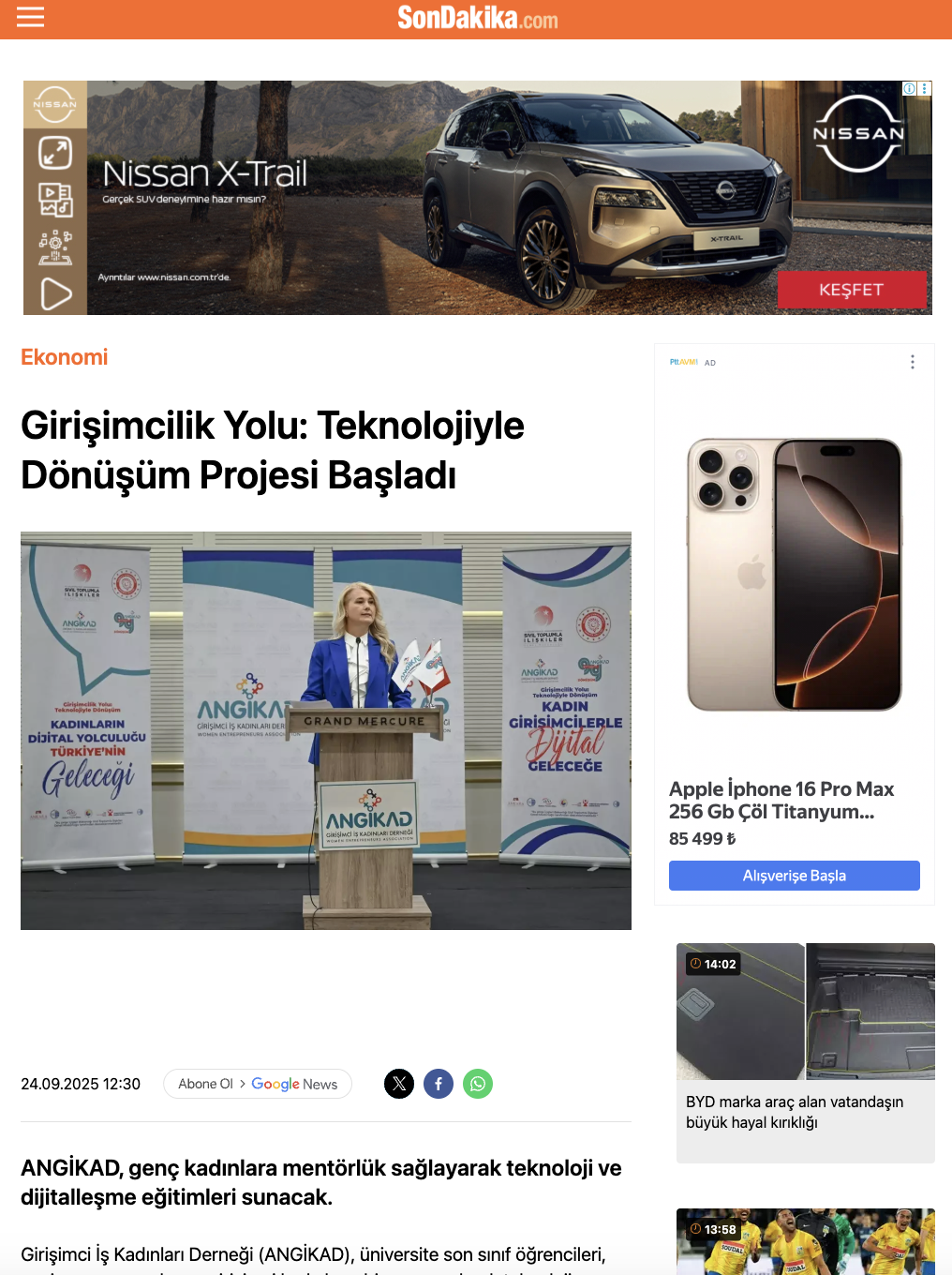Play the Nissan ad video
952x1275 pixels.
point(55,294)
